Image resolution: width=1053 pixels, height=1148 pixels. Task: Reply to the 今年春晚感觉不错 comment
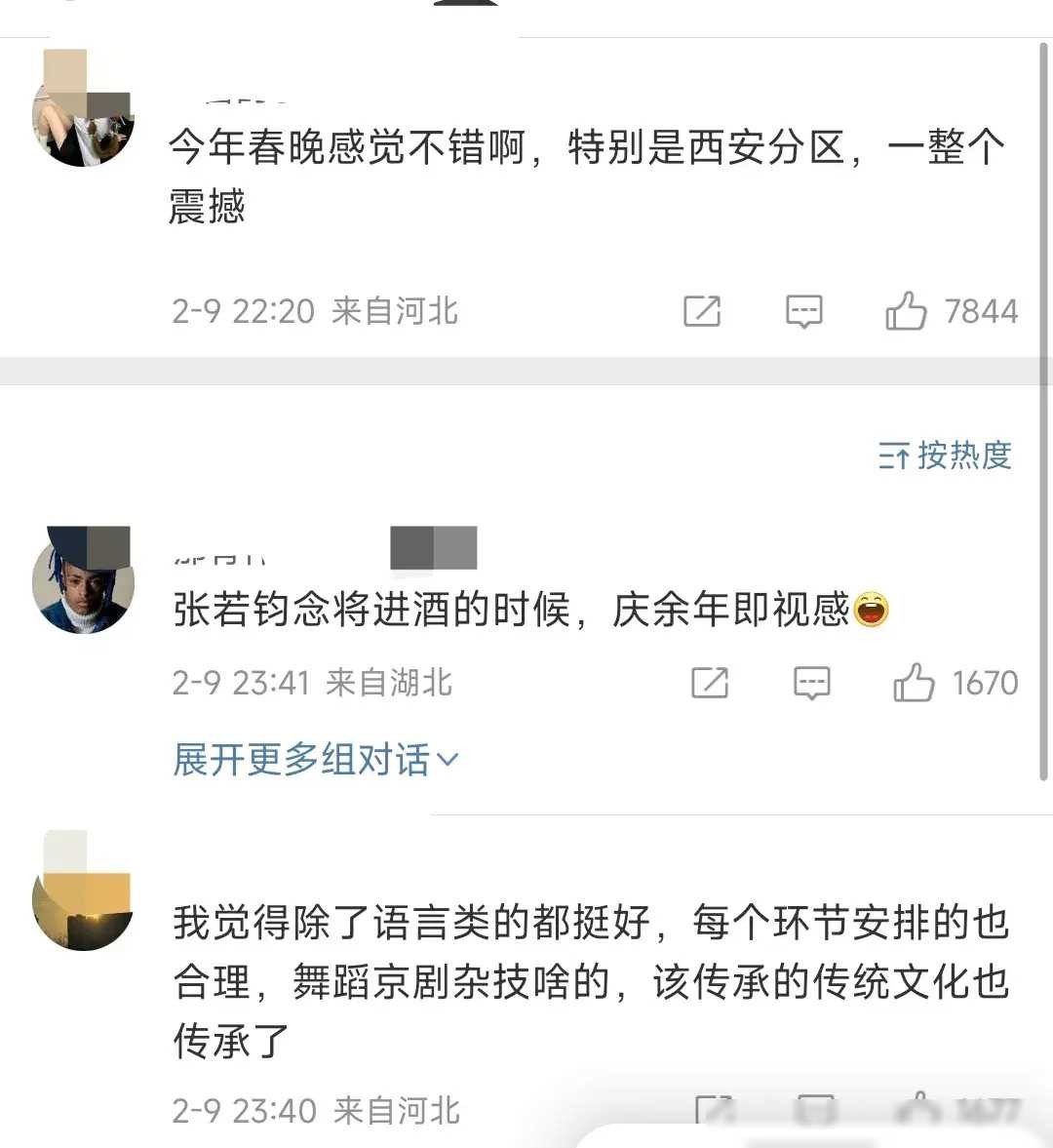803,311
